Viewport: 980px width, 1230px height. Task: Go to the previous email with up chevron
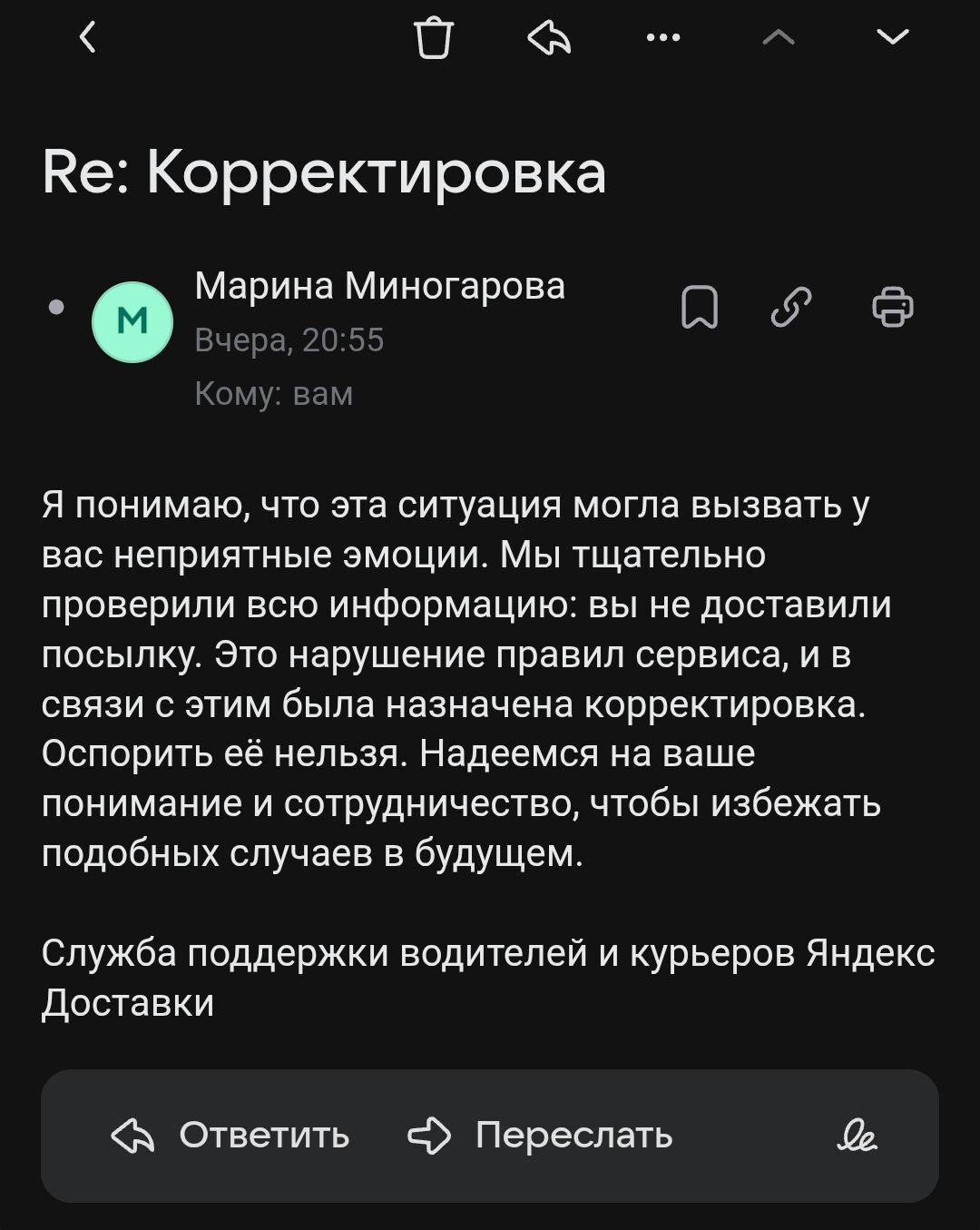coord(779,37)
